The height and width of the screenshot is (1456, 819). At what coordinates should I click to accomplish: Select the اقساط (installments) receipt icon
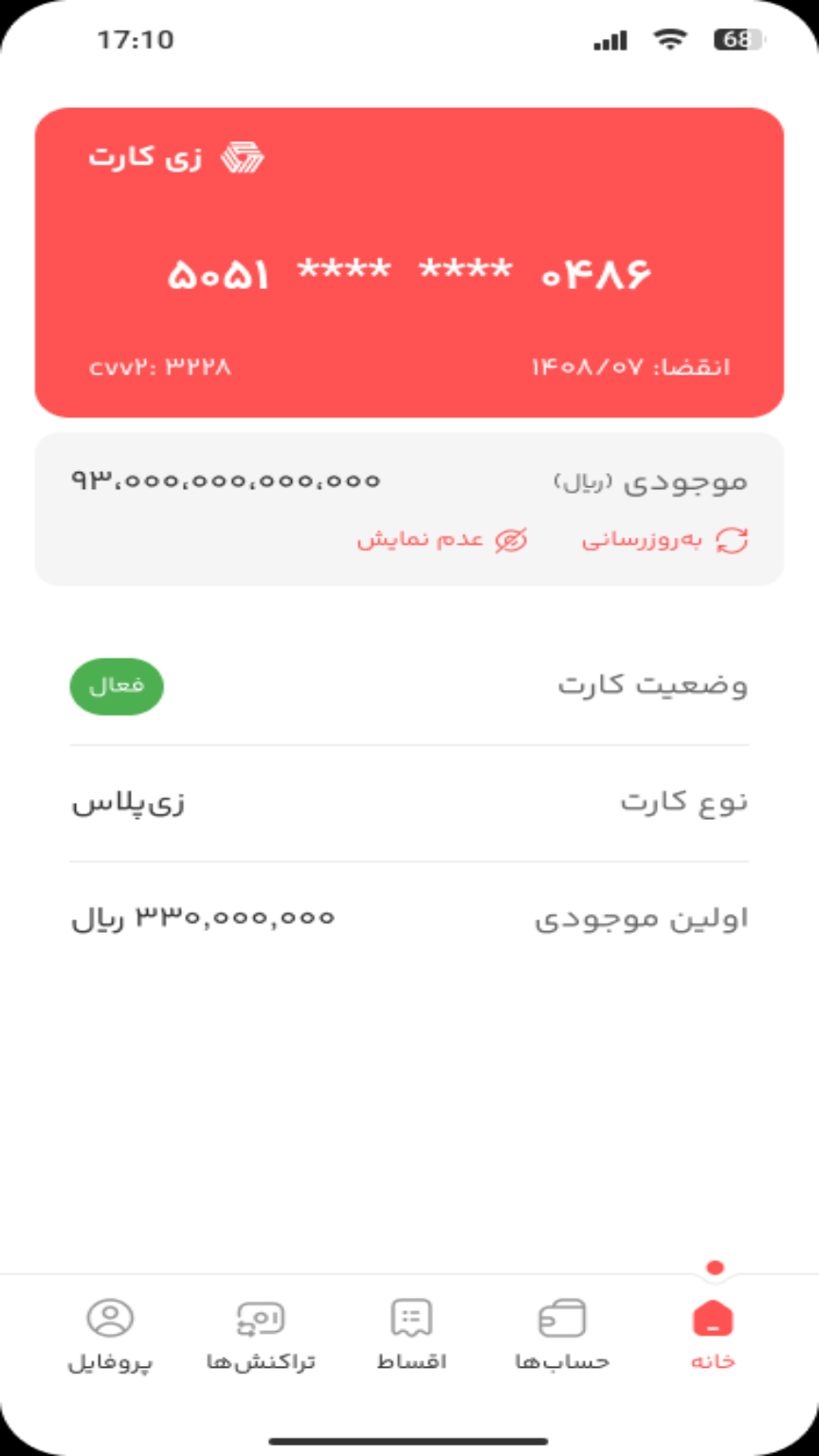click(410, 1316)
